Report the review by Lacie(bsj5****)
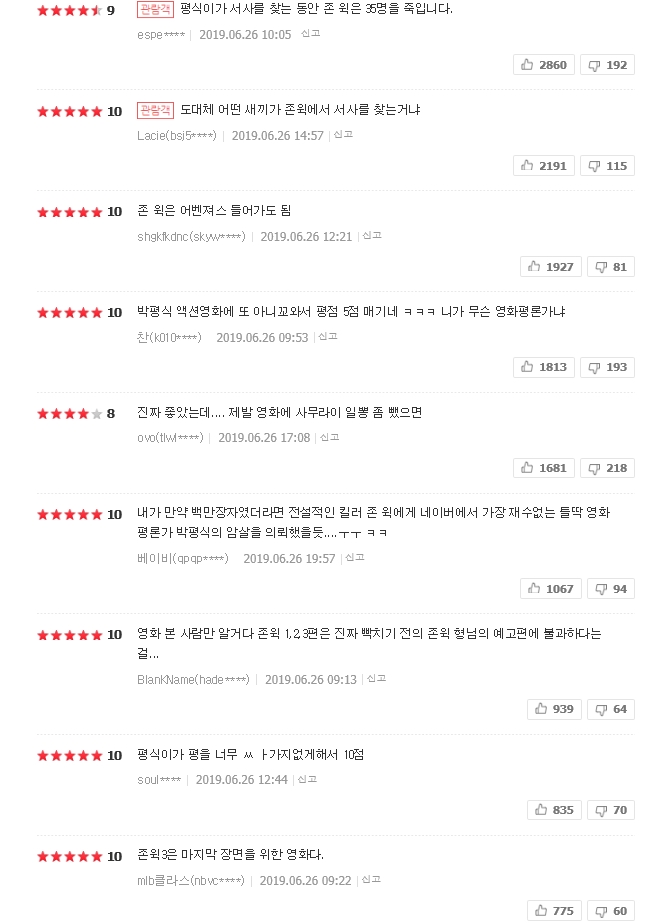Screen dimensions: 657x923 pos(343,135)
